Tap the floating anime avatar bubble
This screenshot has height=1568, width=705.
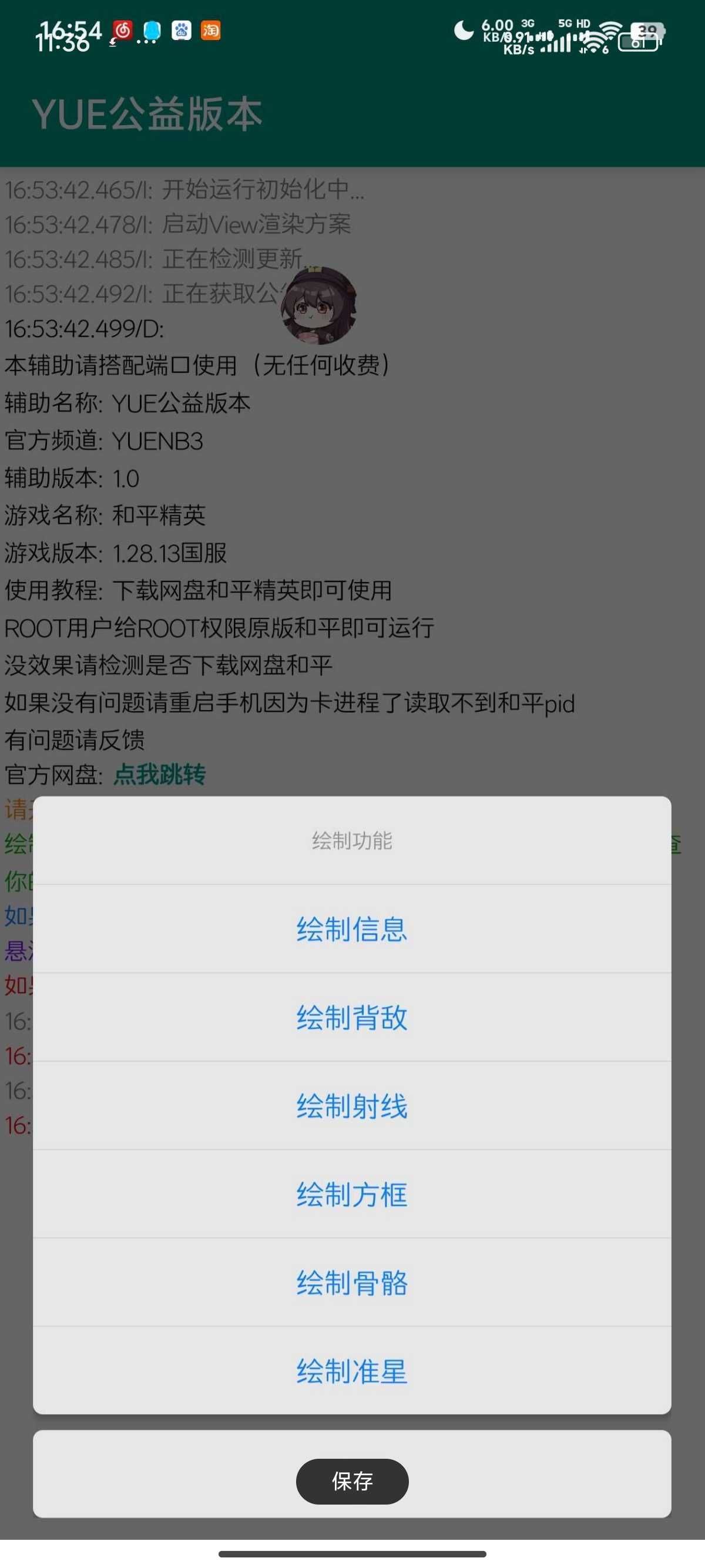pyautogui.click(x=318, y=305)
